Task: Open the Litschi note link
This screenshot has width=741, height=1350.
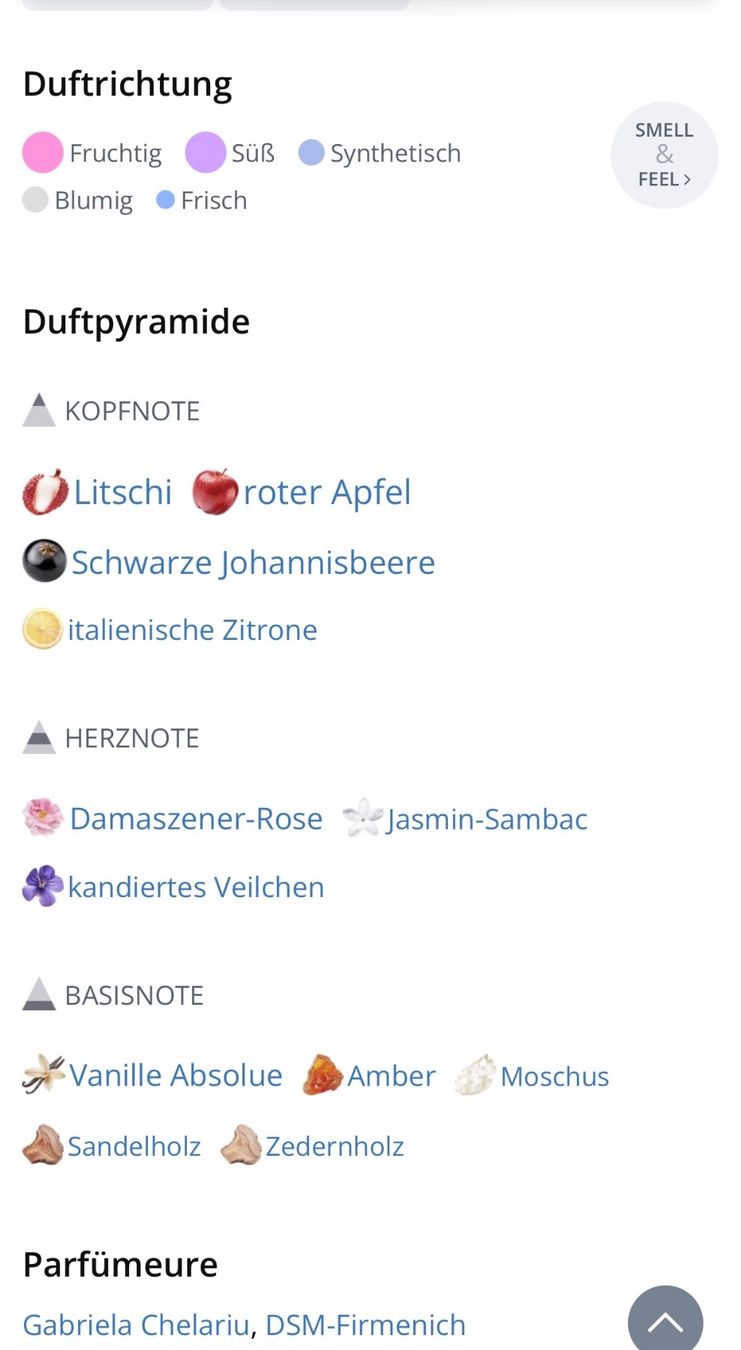Action: (x=98, y=492)
